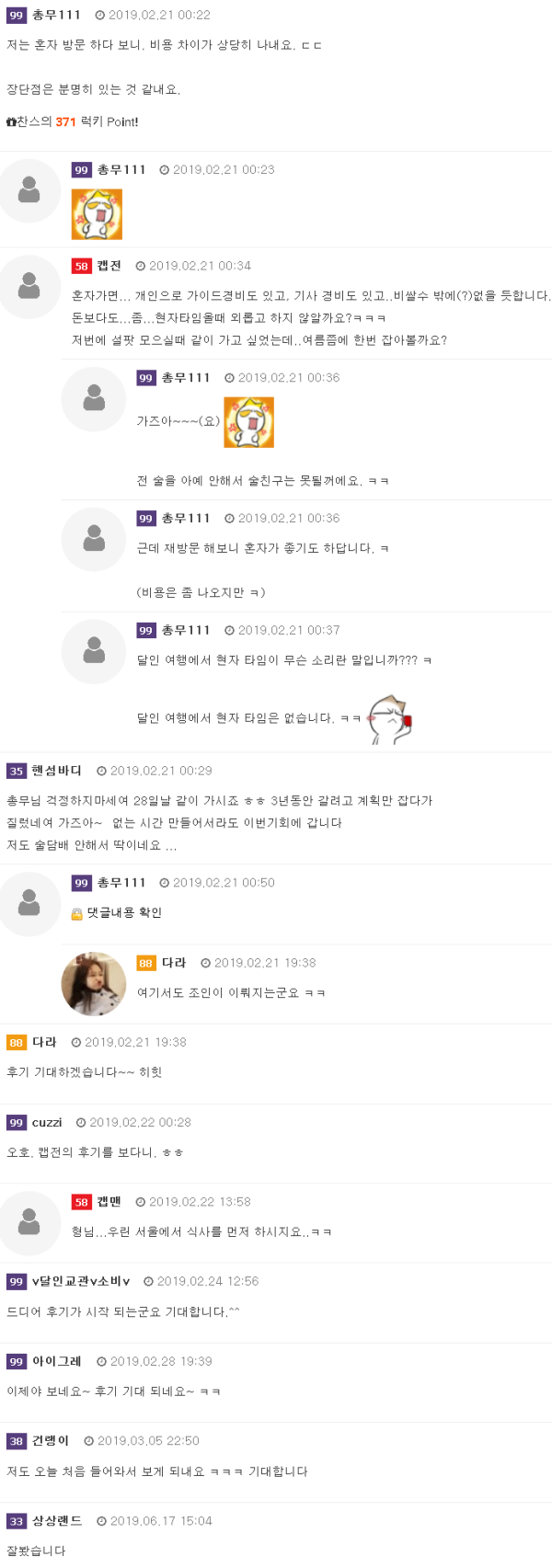The image size is (552, 1568).
Task: Select the username 건행이
Action: [x=51, y=1440]
